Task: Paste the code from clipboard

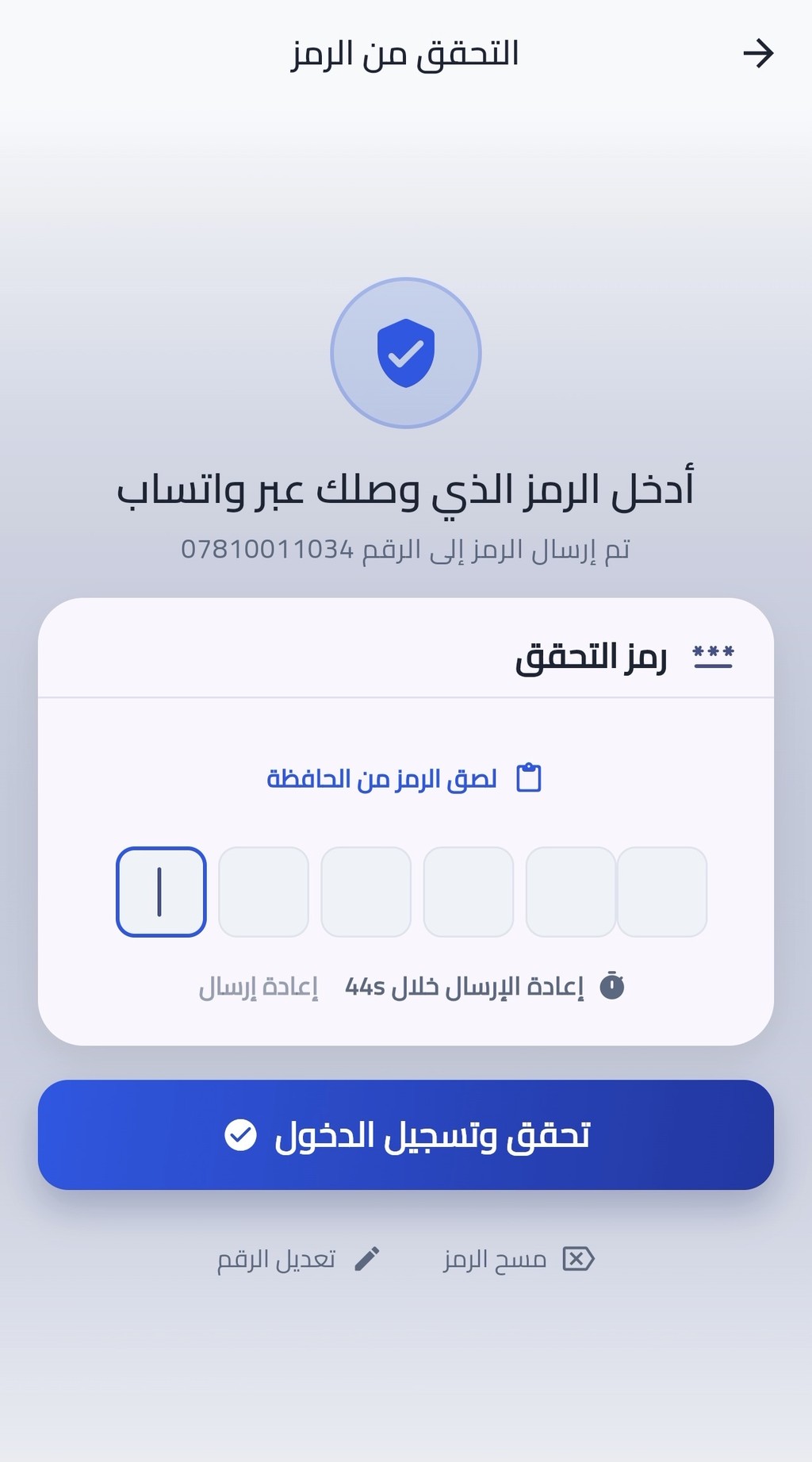Action: (x=404, y=778)
